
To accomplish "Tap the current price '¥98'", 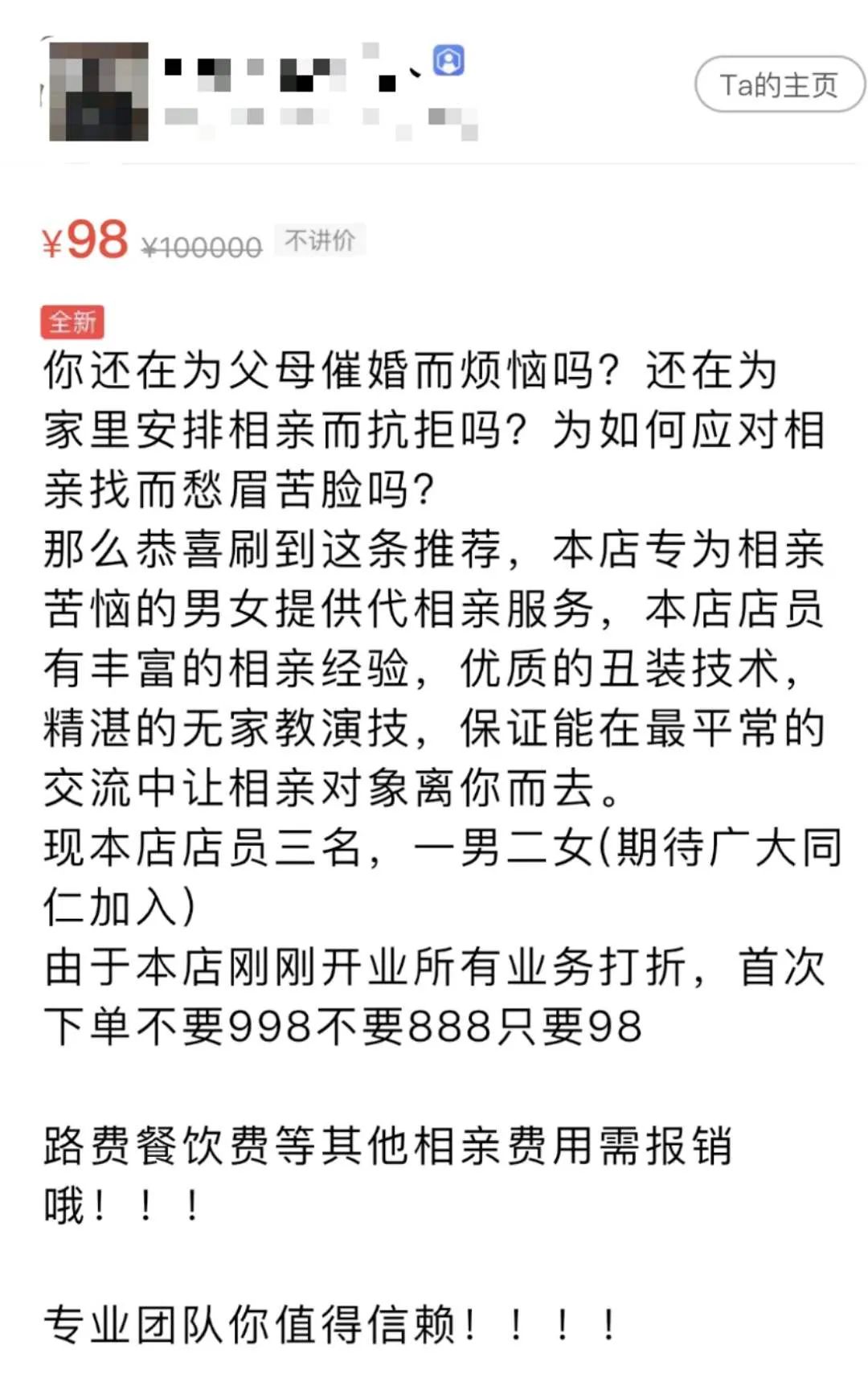I will [x=84, y=238].
